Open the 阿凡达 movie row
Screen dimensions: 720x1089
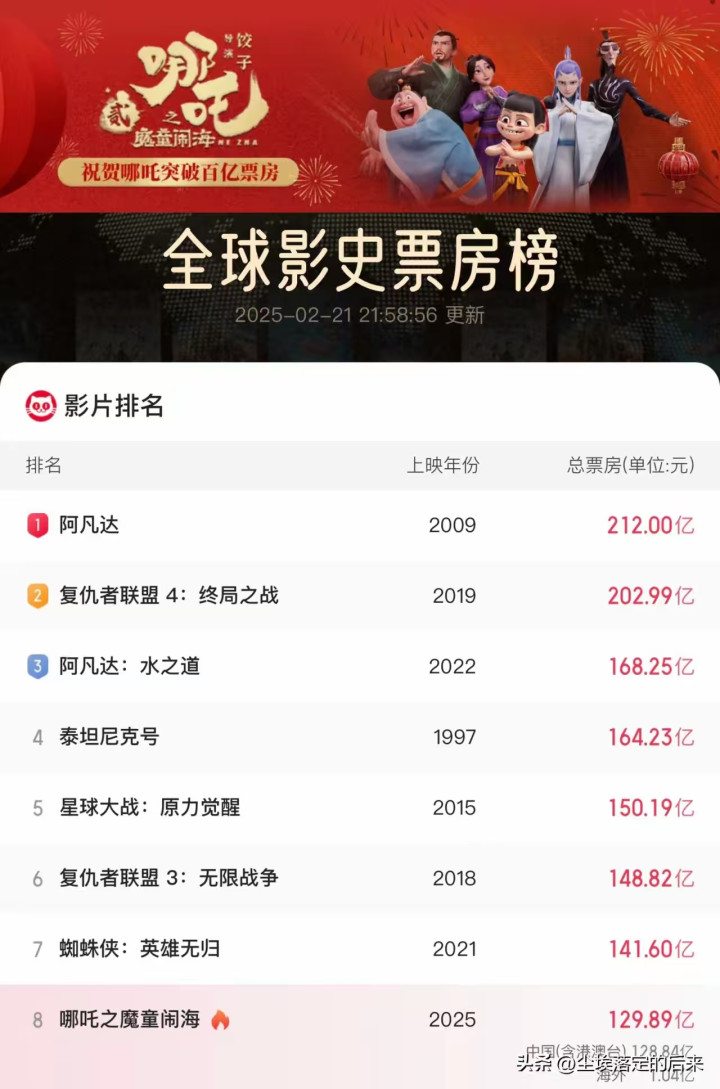tap(360, 525)
